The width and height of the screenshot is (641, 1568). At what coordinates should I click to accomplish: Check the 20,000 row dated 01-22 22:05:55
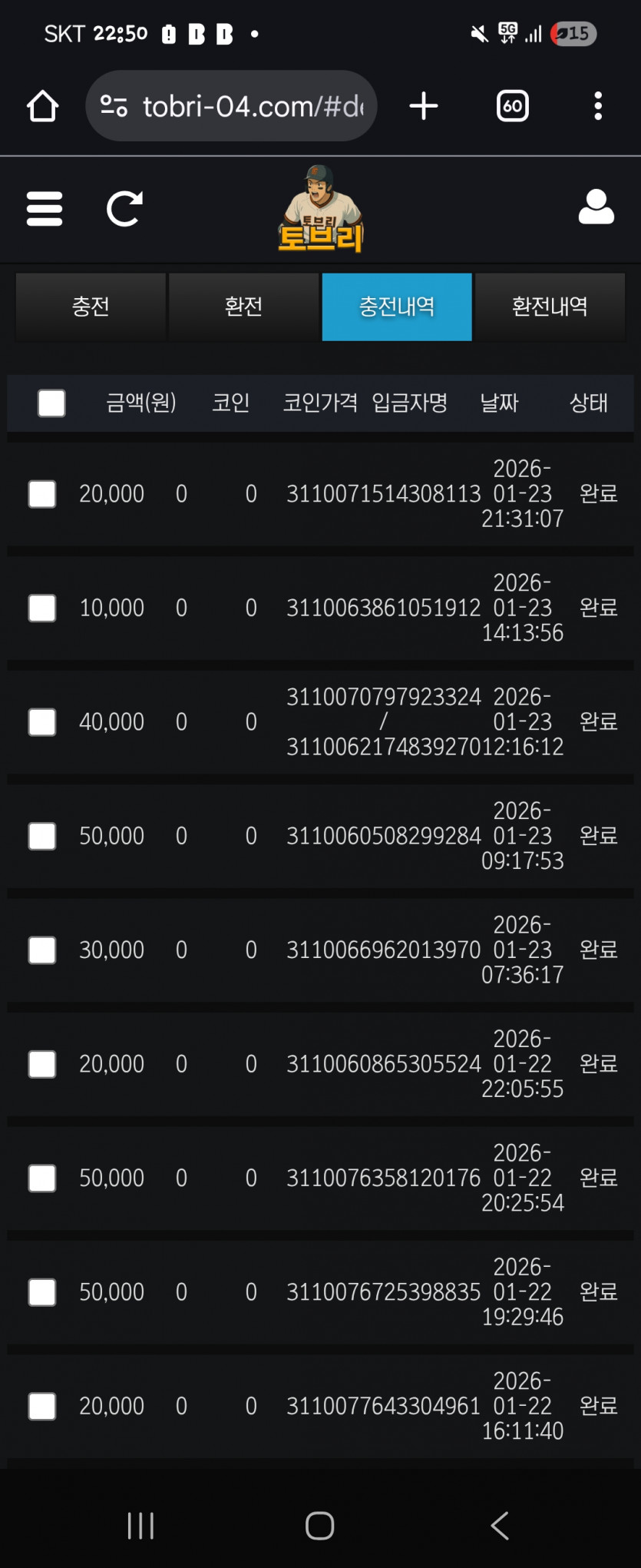point(42,1064)
